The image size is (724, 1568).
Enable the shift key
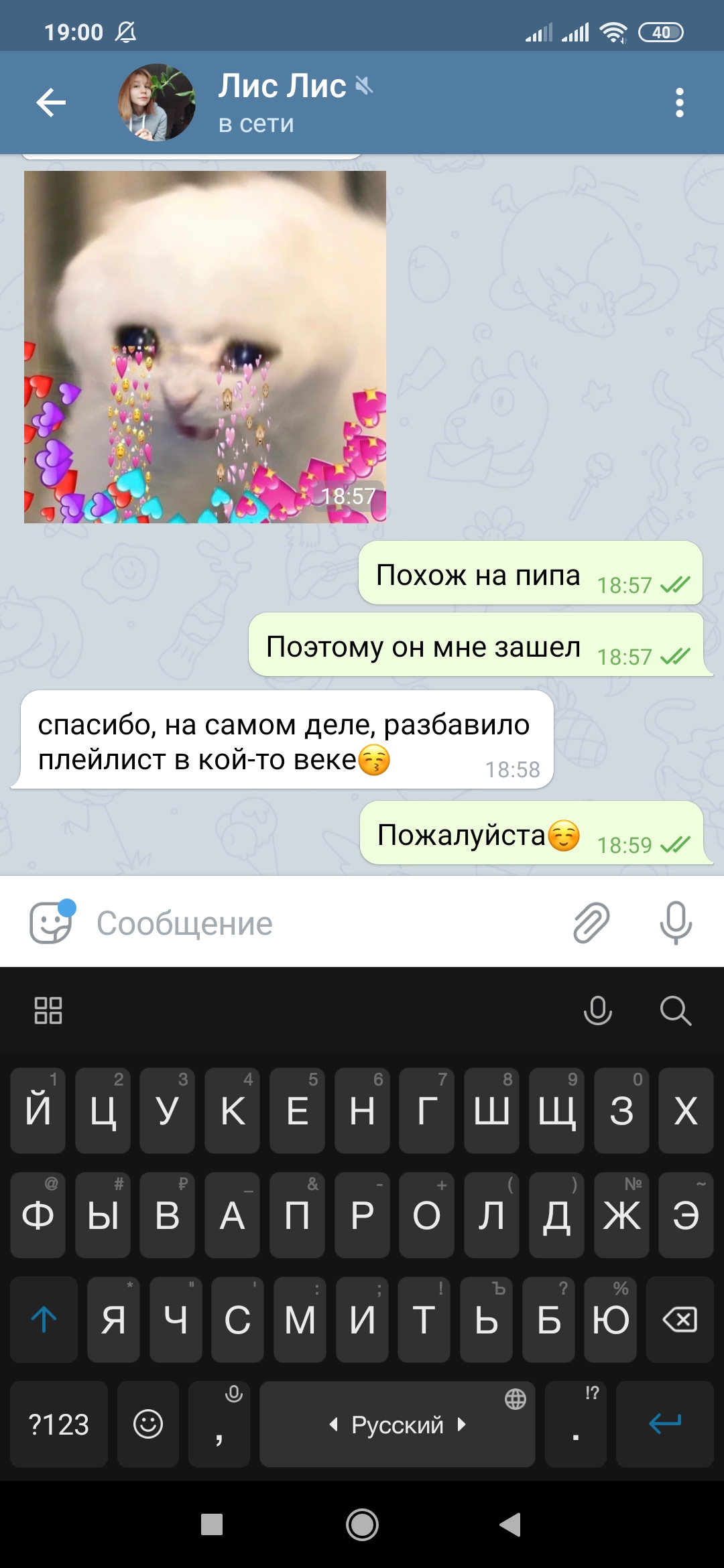click(44, 1320)
